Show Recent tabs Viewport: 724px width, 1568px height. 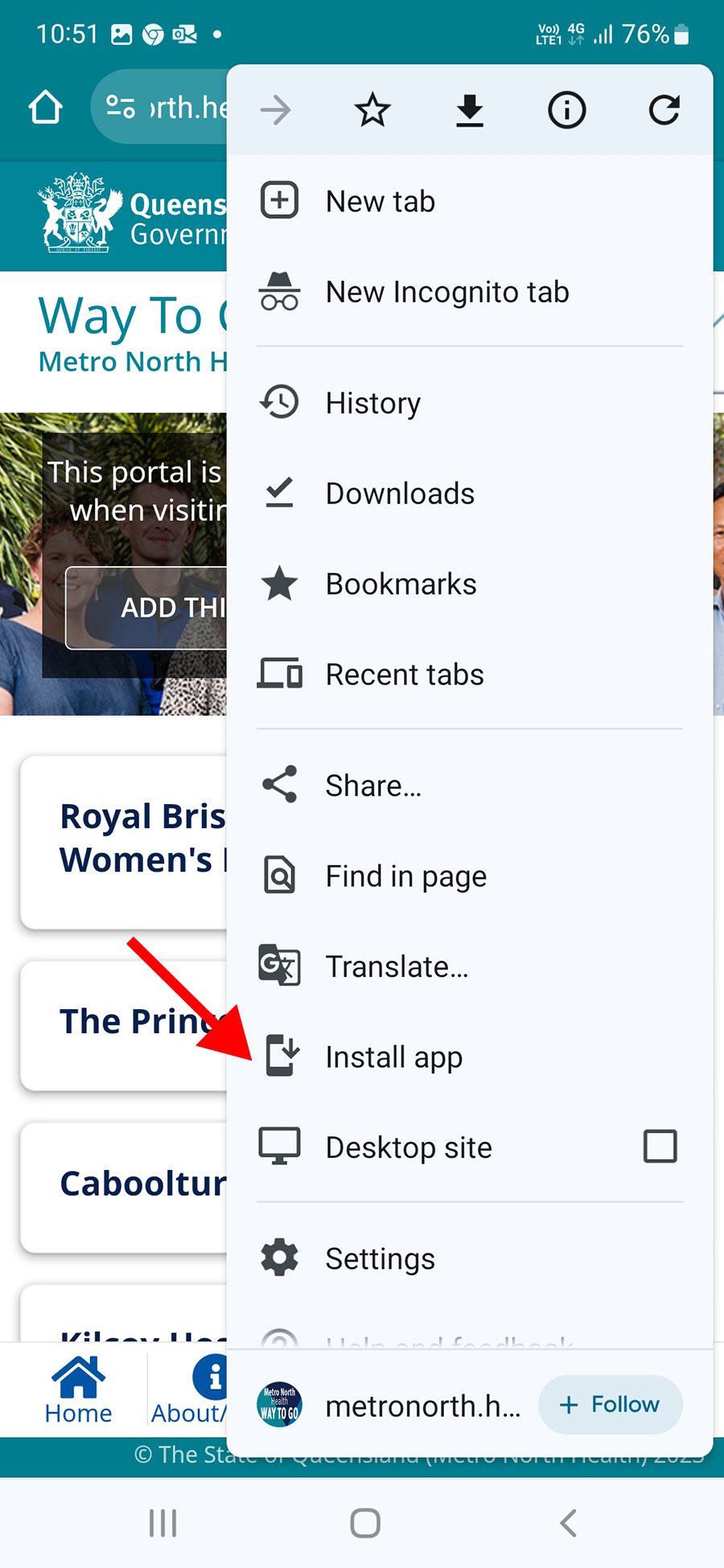tap(404, 675)
